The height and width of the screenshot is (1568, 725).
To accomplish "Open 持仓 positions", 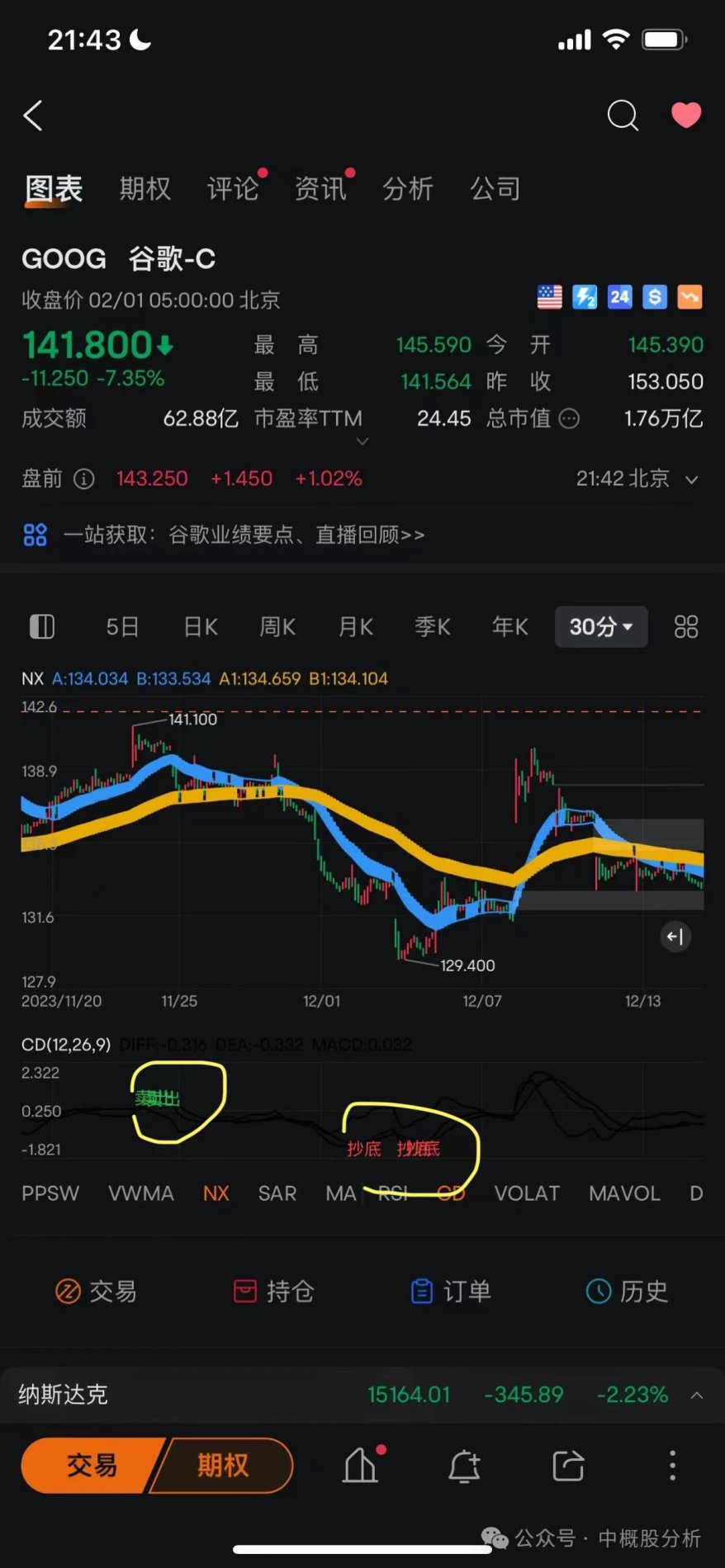I will pyautogui.click(x=274, y=1291).
